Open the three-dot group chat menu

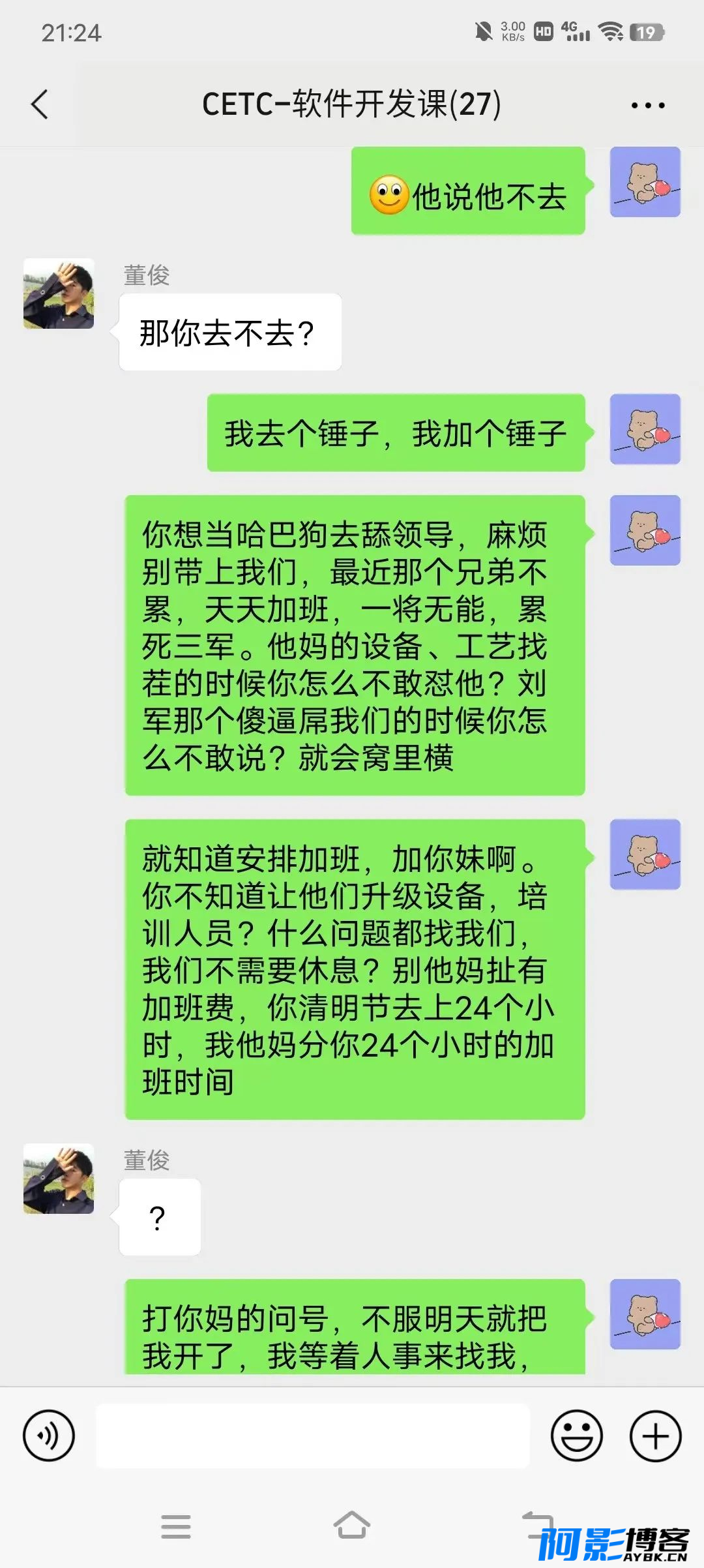[x=647, y=105]
